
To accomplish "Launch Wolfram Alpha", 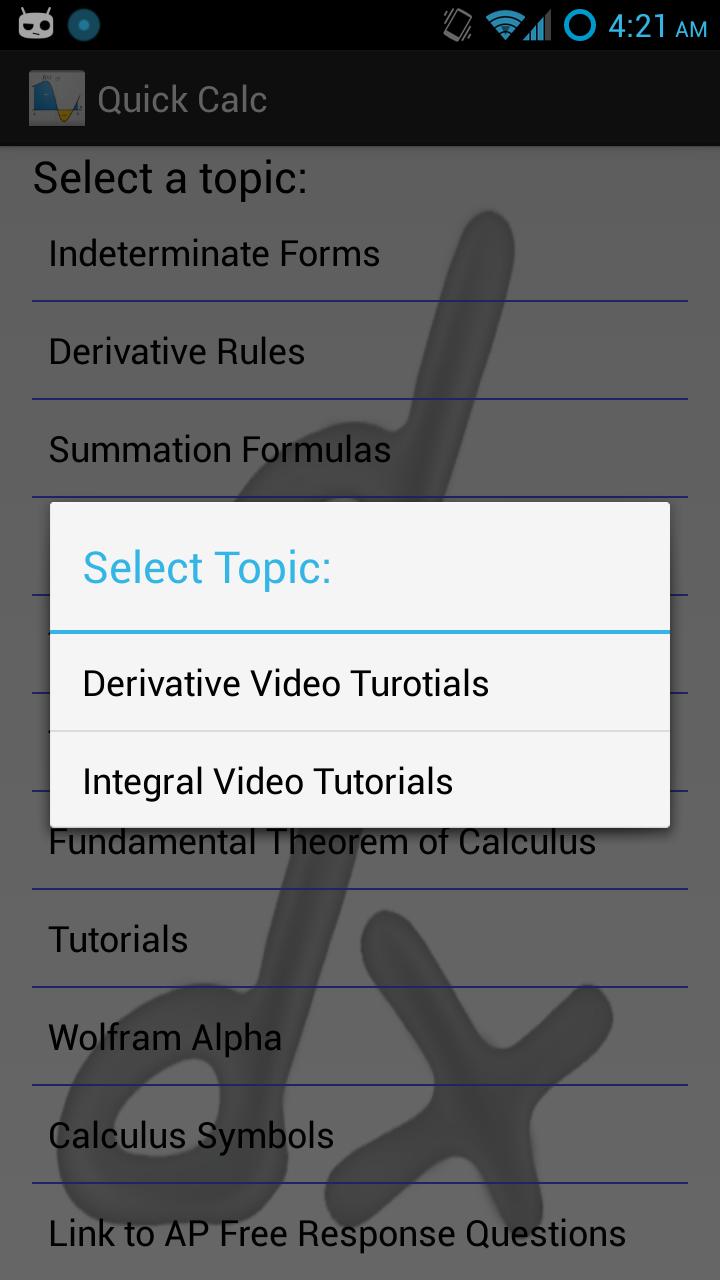I will point(164,1036).
